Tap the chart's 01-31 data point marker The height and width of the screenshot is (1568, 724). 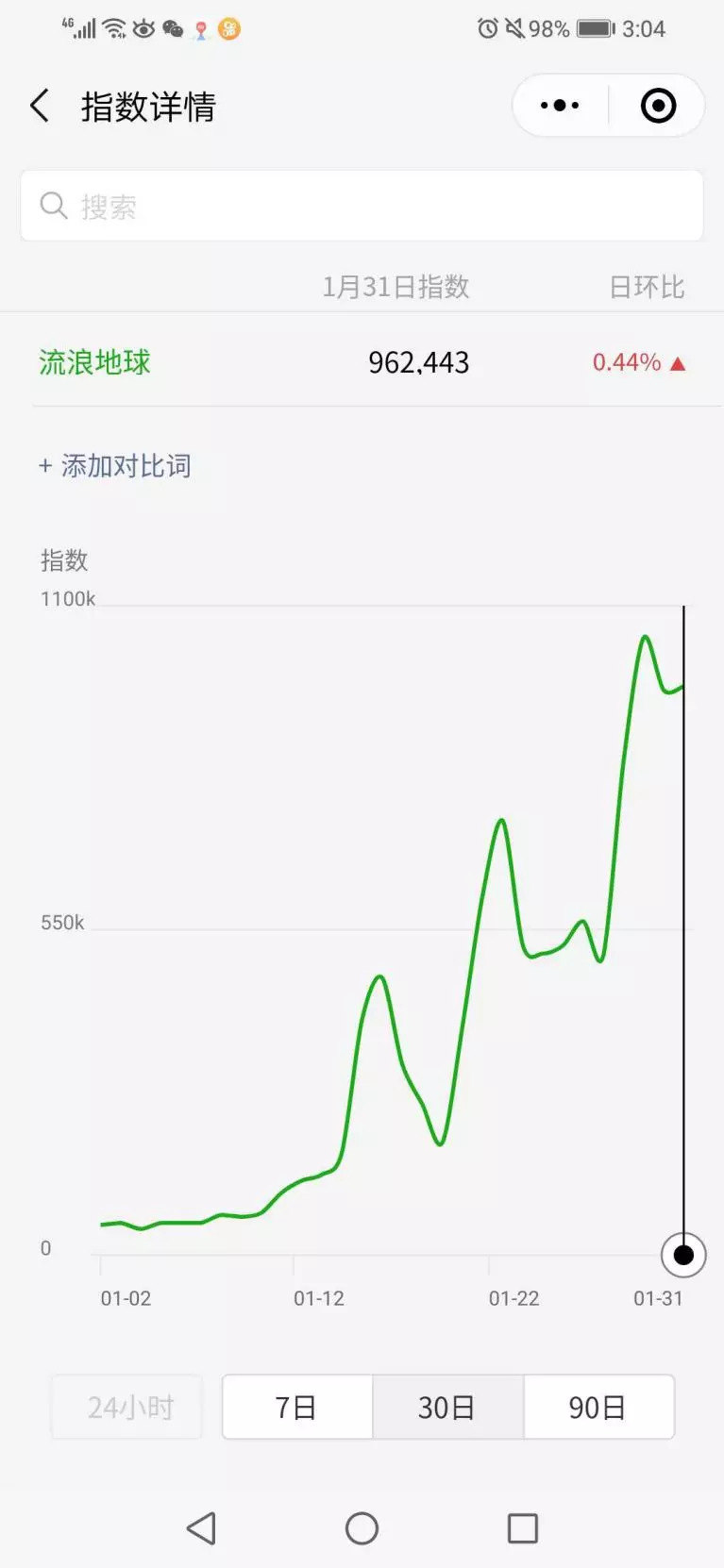(683, 1255)
